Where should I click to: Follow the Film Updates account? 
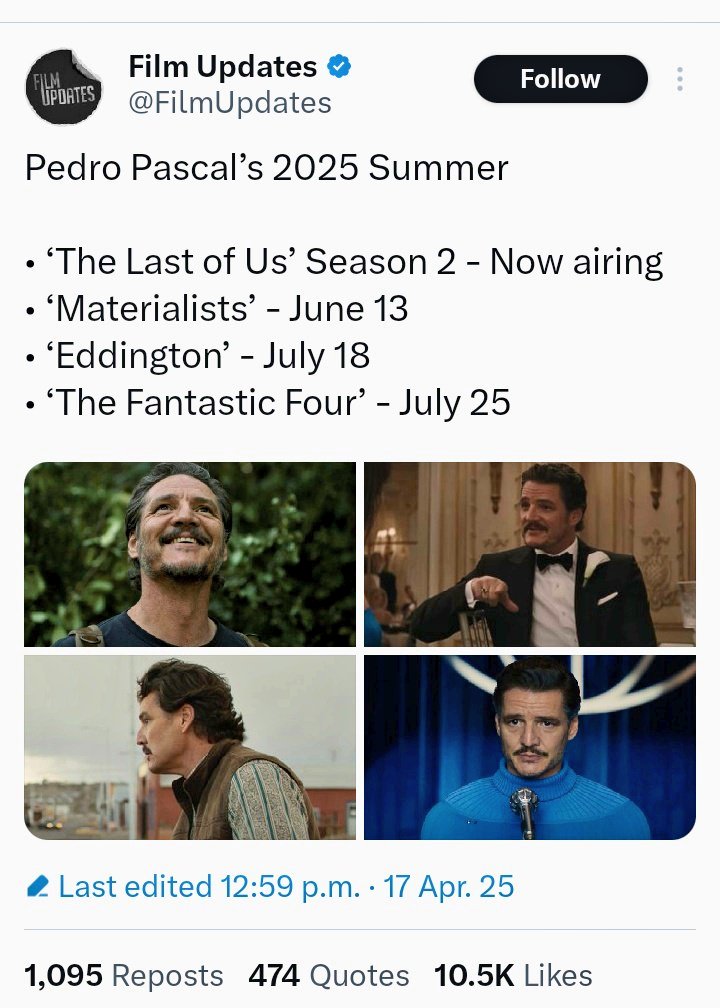pos(560,80)
